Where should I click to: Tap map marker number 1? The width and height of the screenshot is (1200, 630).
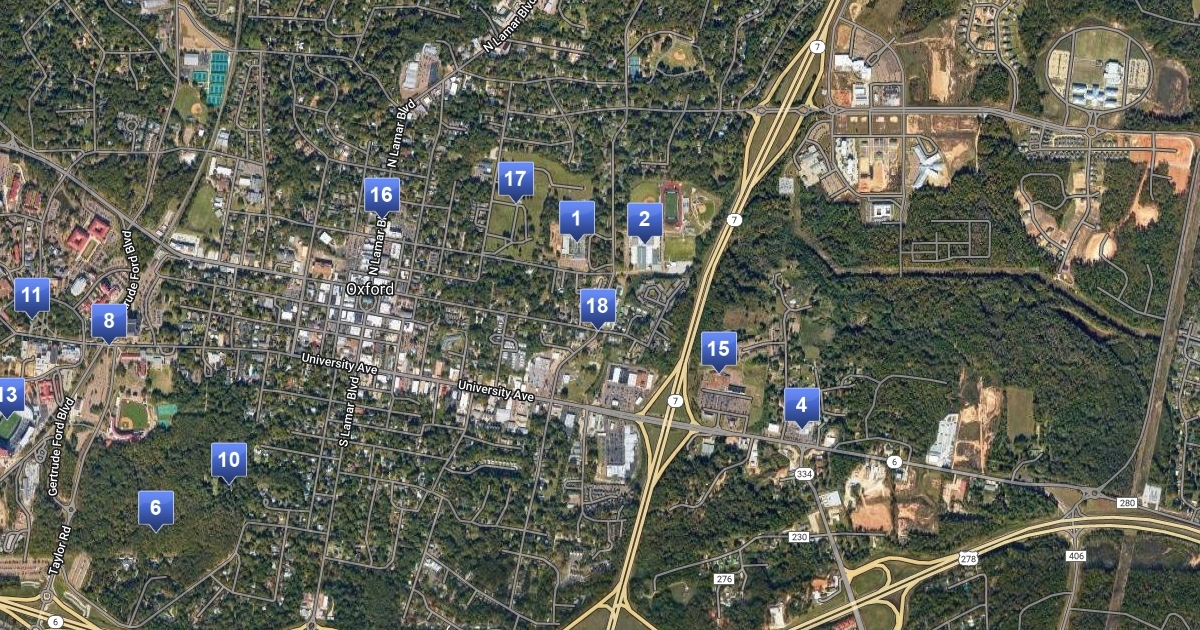(576, 218)
